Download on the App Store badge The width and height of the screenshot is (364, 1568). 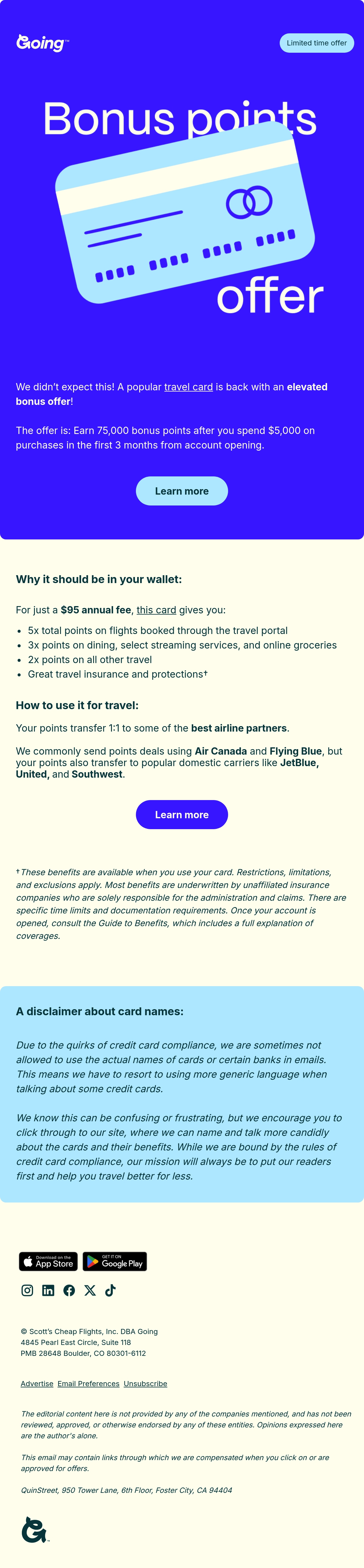[48, 1261]
